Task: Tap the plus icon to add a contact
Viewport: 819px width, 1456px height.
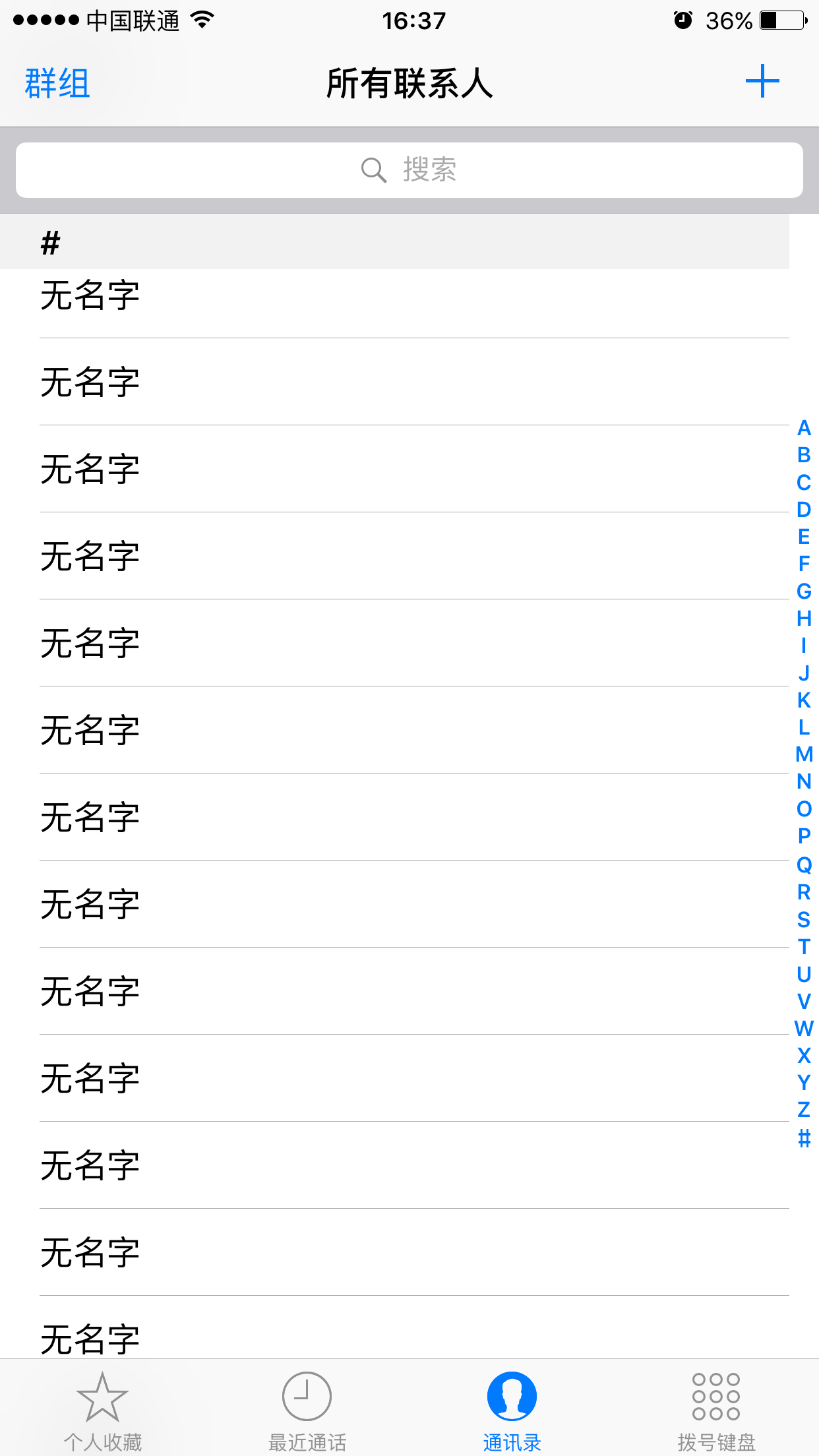Action: click(x=762, y=81)
